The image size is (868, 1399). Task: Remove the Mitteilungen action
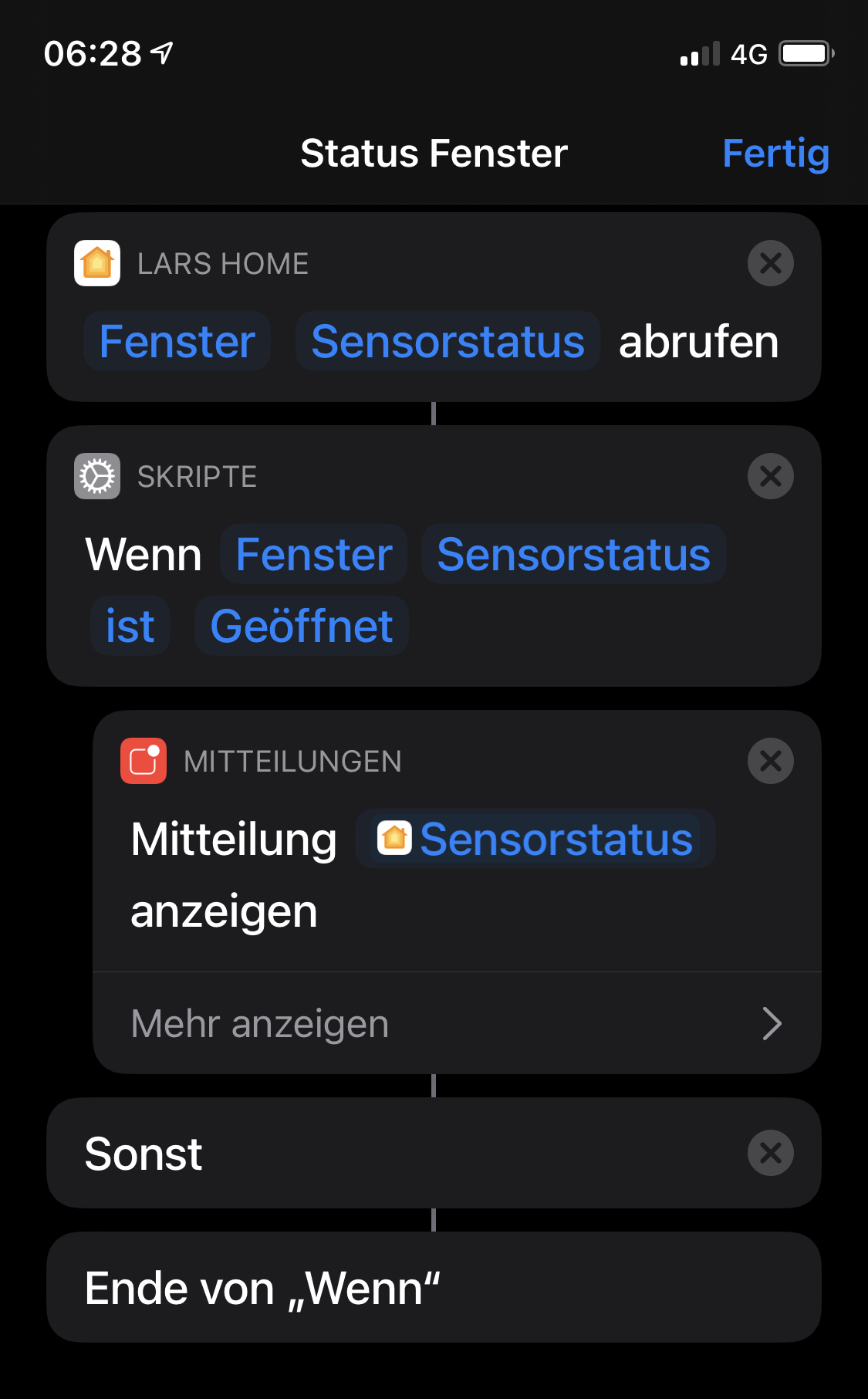tap(770, 761)
